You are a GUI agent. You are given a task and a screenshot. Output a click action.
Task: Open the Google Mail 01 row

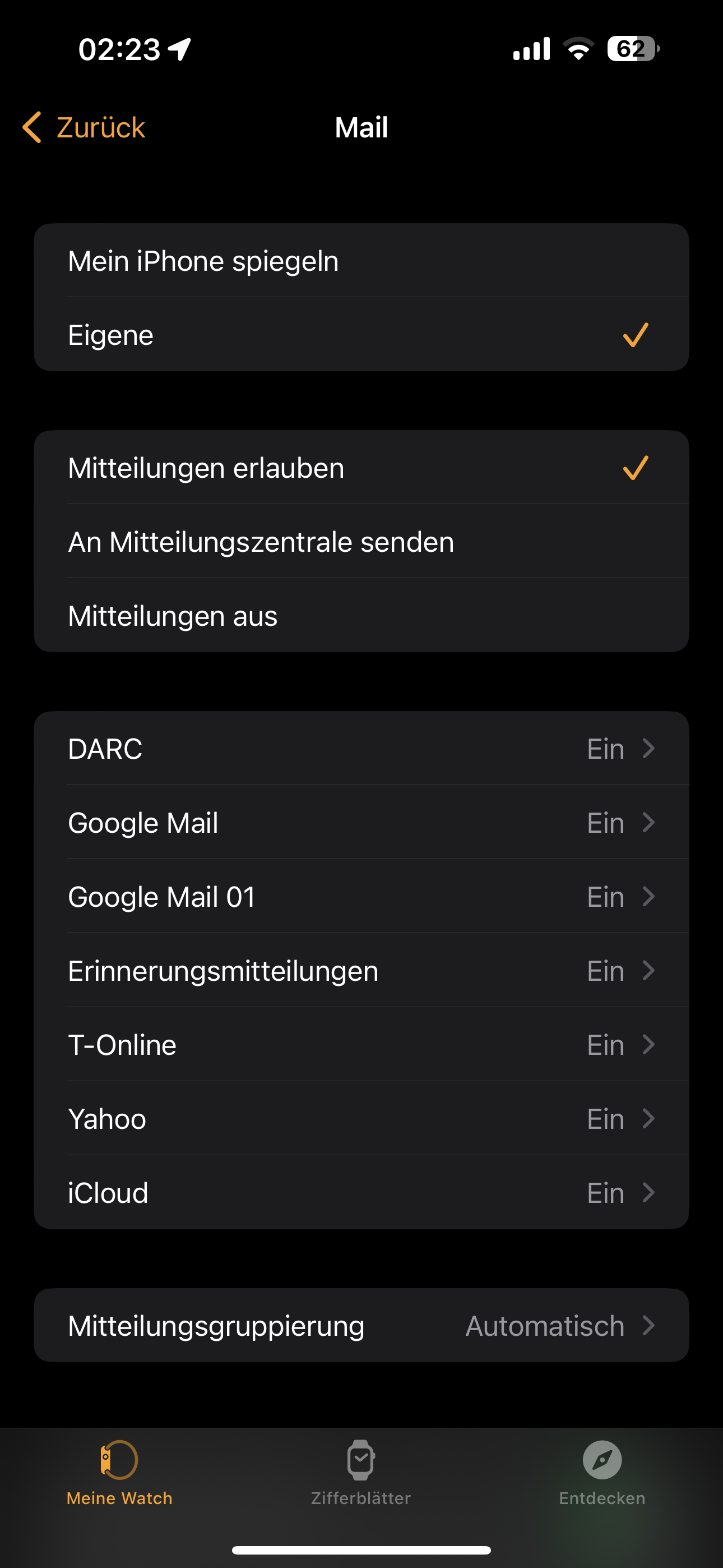pyautogui.click(x=361, y=897)
